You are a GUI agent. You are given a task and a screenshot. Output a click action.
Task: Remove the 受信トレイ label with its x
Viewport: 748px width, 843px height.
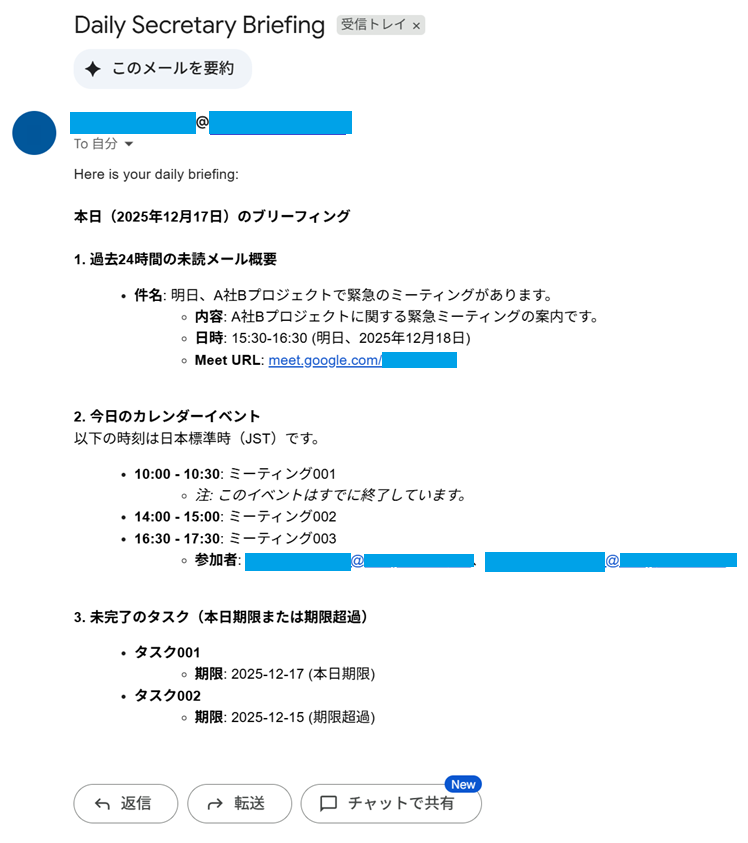(x=416, y=26)
